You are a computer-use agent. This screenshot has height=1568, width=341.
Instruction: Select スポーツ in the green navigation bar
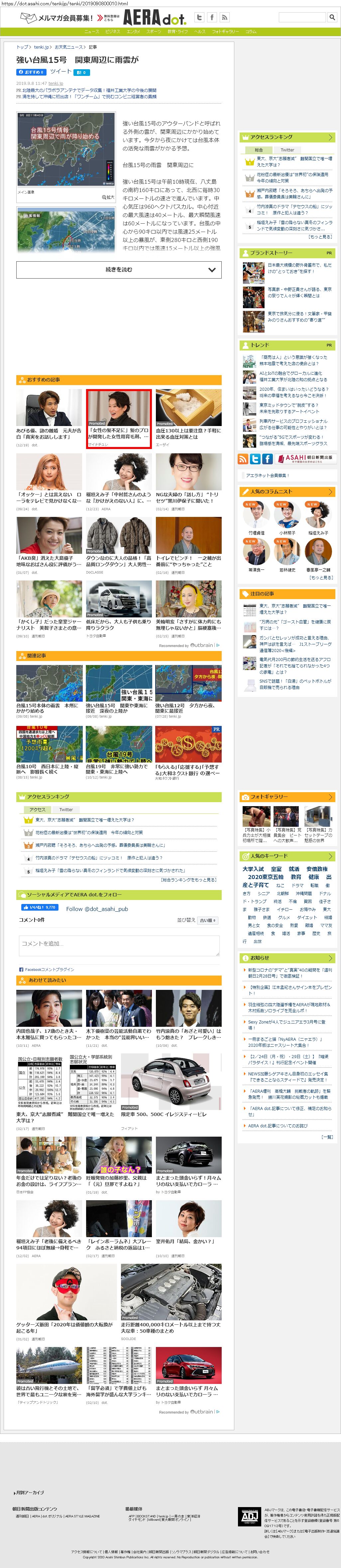[x=154, y=32]
